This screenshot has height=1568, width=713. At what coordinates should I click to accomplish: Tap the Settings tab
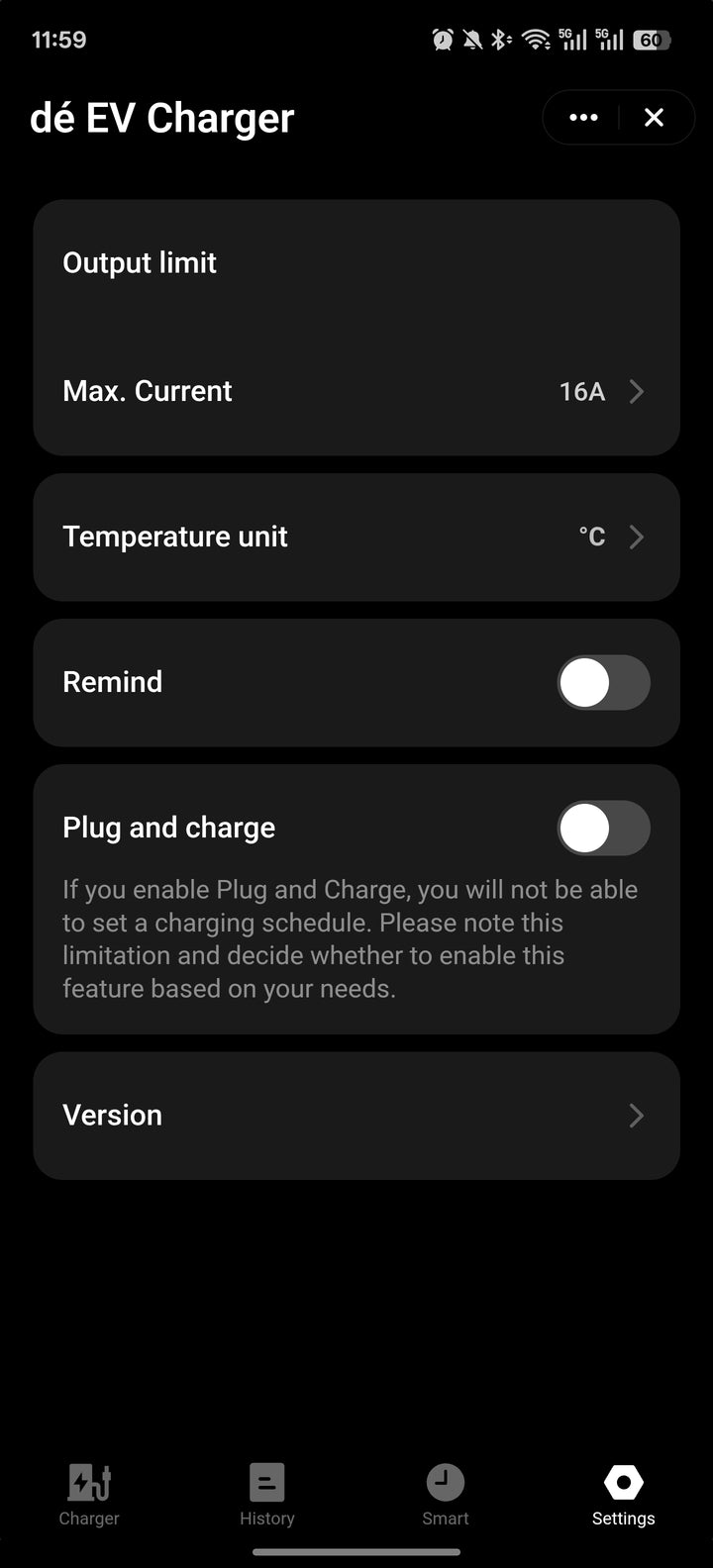pyautogui.click(x=624, y=1495)
